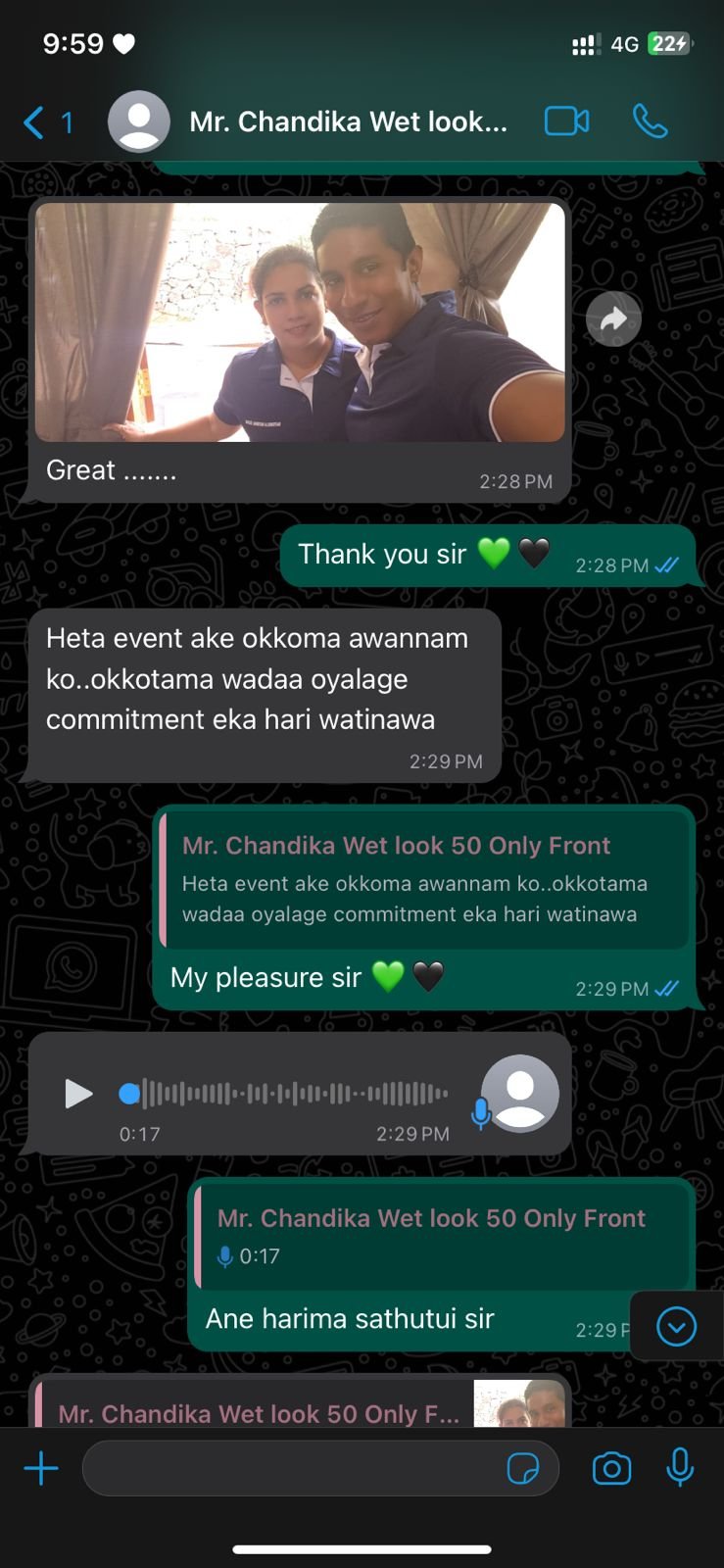Forward the photo using the arrow icon
This screenshot has width=724, height=1568.
click(613, 318)
